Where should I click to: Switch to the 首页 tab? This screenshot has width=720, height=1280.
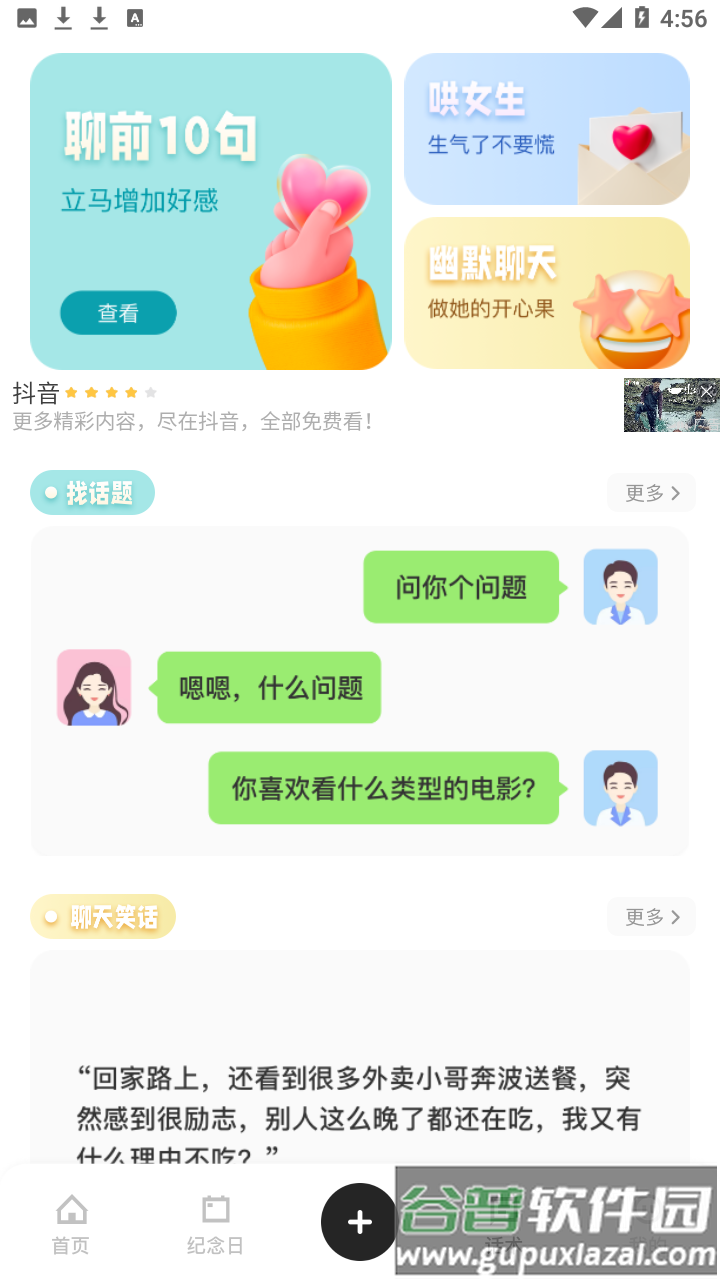pyautogui.click(x=71, y=1224)
